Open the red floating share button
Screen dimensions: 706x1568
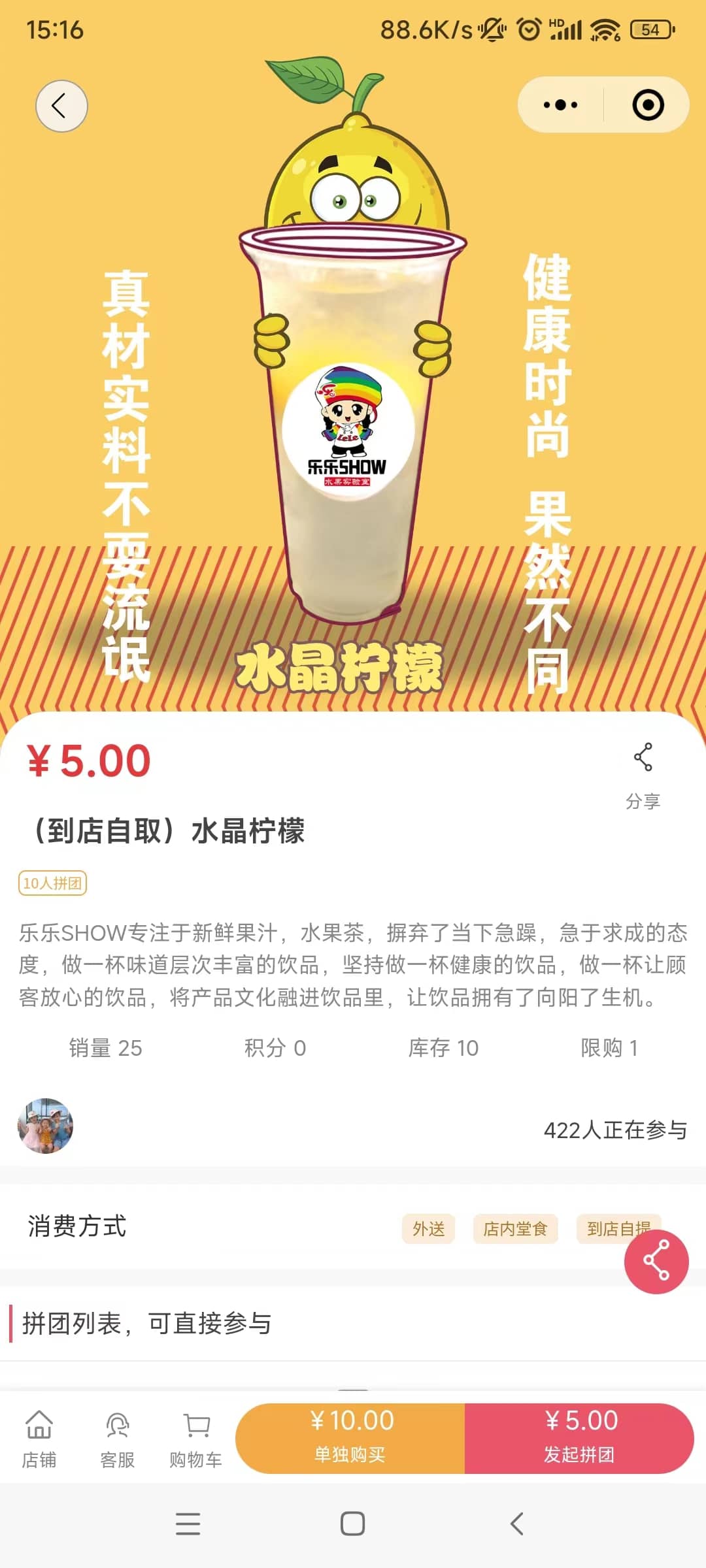(656, 1261)
